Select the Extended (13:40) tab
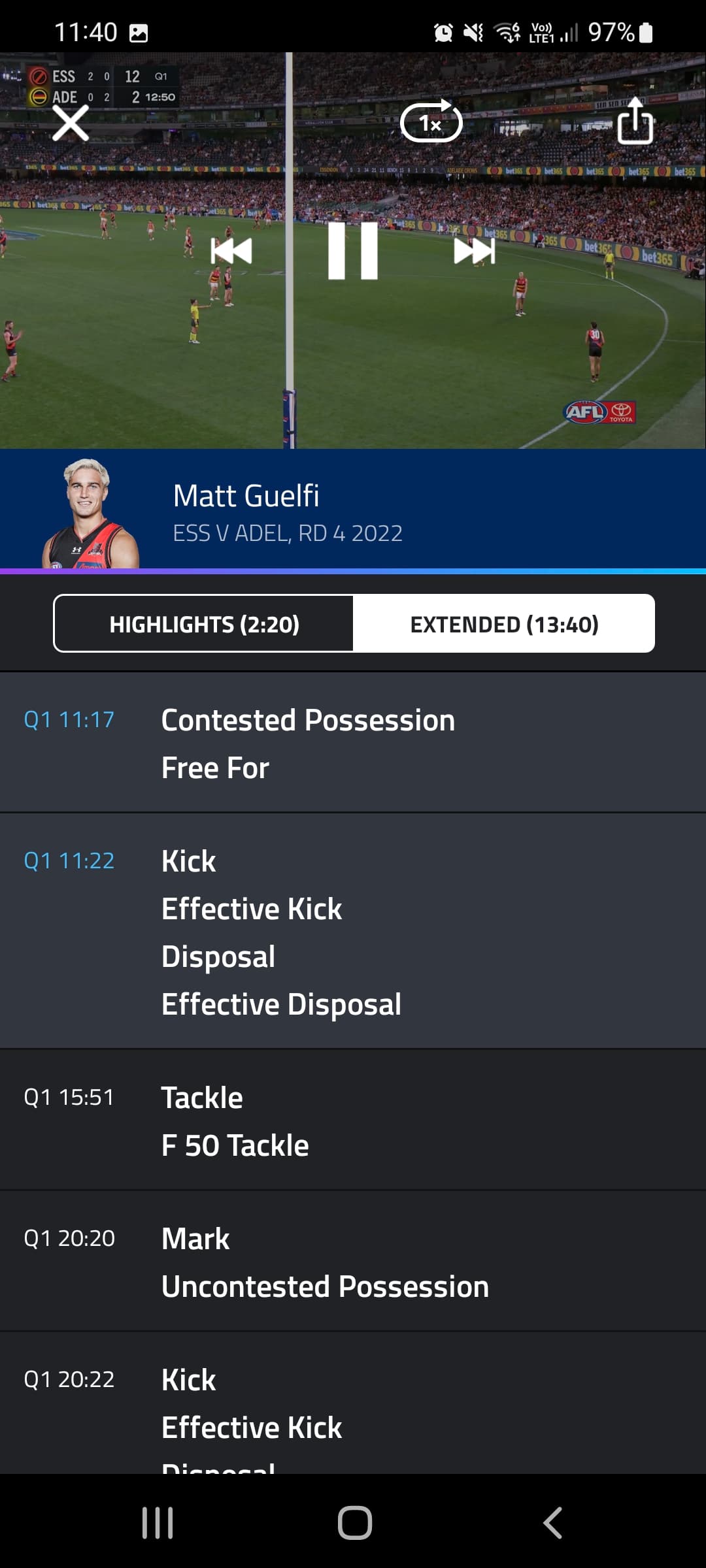The image size is (706, 1568). (x=504, y=624)
